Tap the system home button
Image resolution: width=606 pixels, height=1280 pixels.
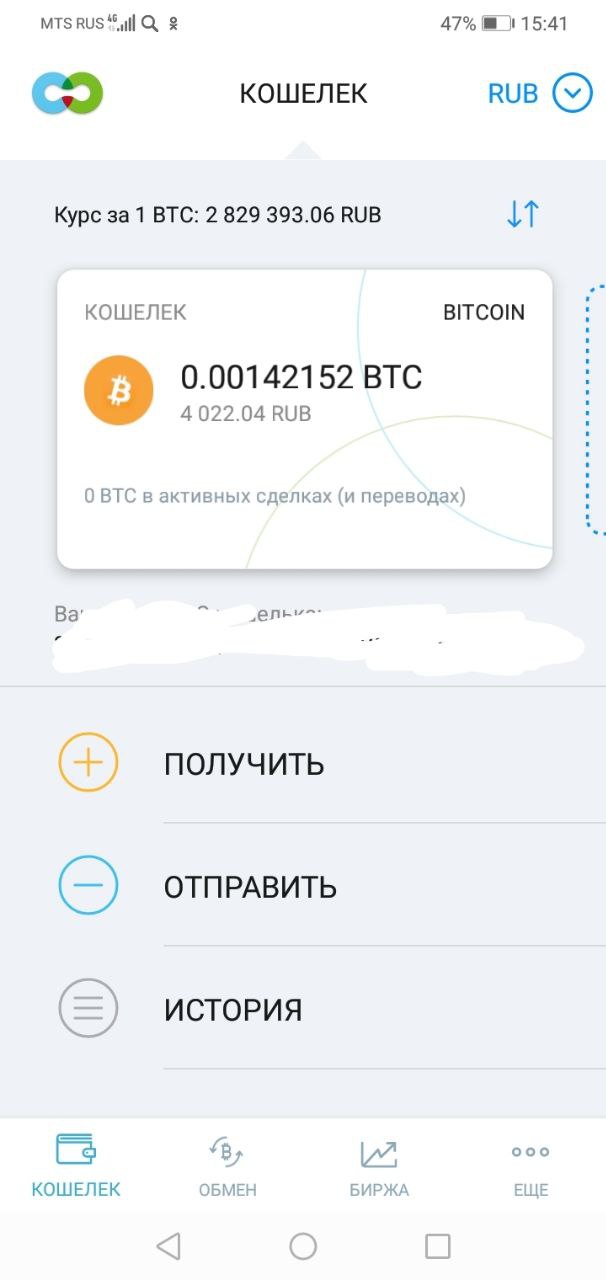303,1246
